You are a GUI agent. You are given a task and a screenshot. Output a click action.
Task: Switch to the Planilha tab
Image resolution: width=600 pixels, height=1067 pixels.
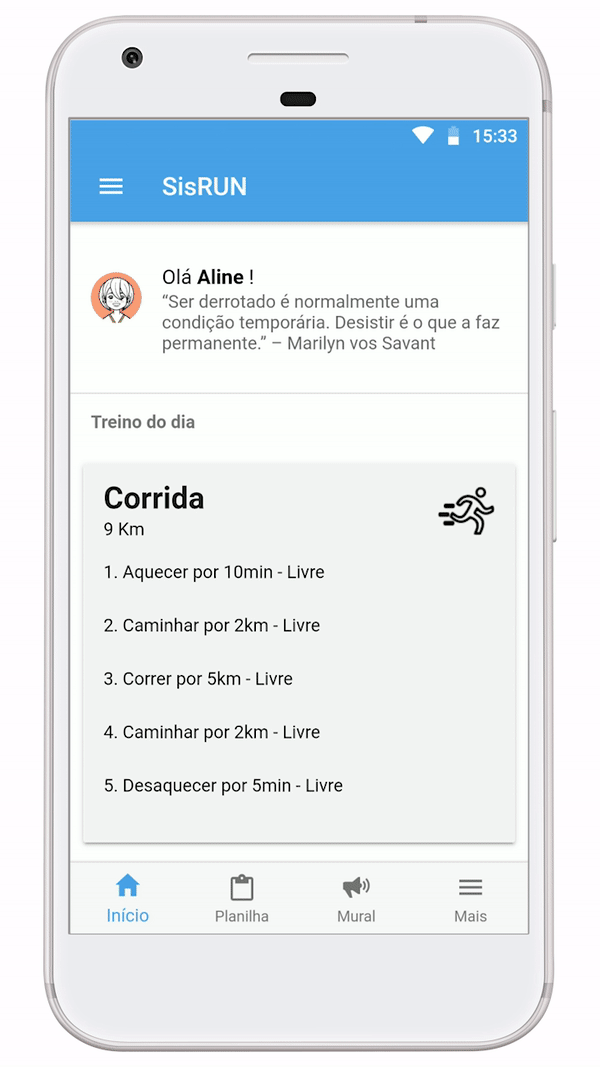tap(242, 898)
